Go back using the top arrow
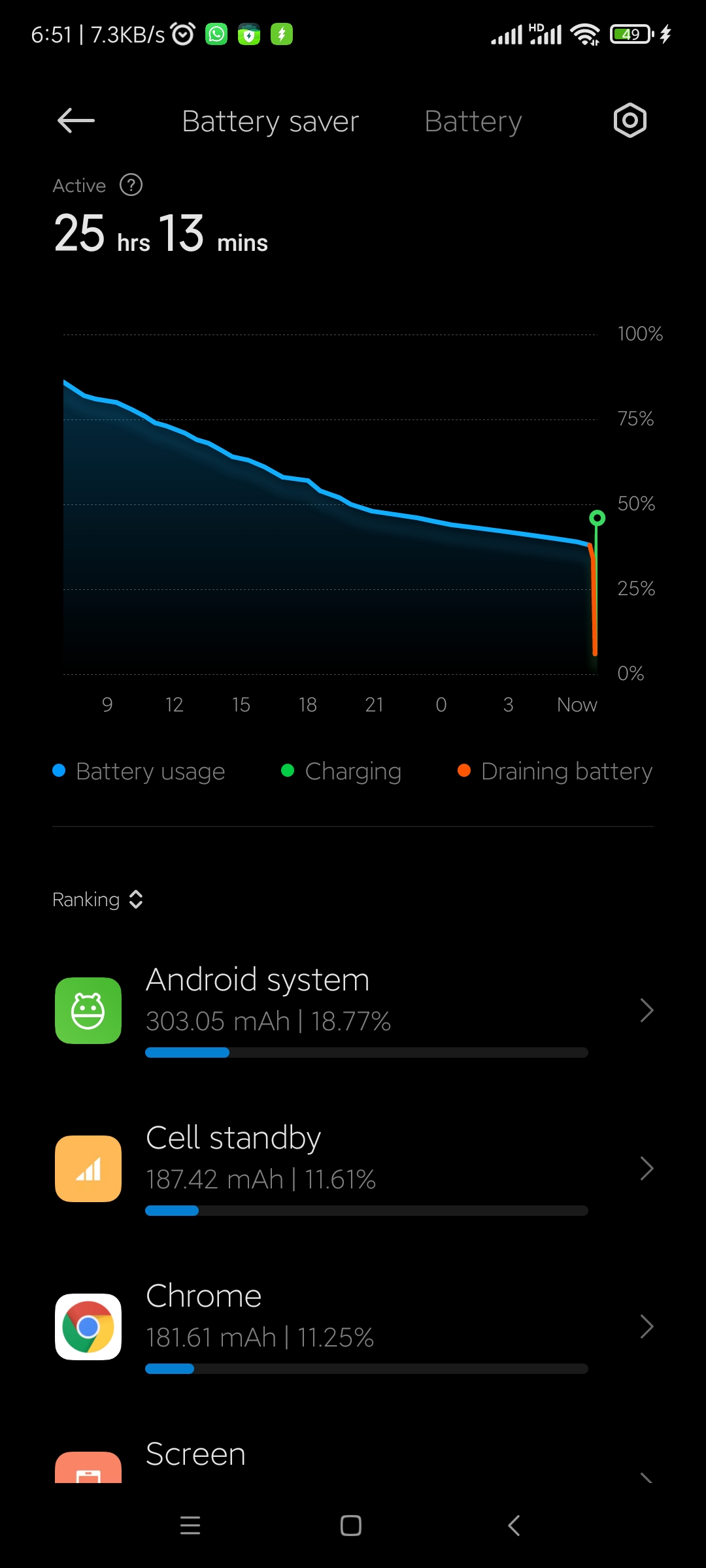Image resolution: width=706 pixels, height=1568 pixels. (x=76, y=121)
